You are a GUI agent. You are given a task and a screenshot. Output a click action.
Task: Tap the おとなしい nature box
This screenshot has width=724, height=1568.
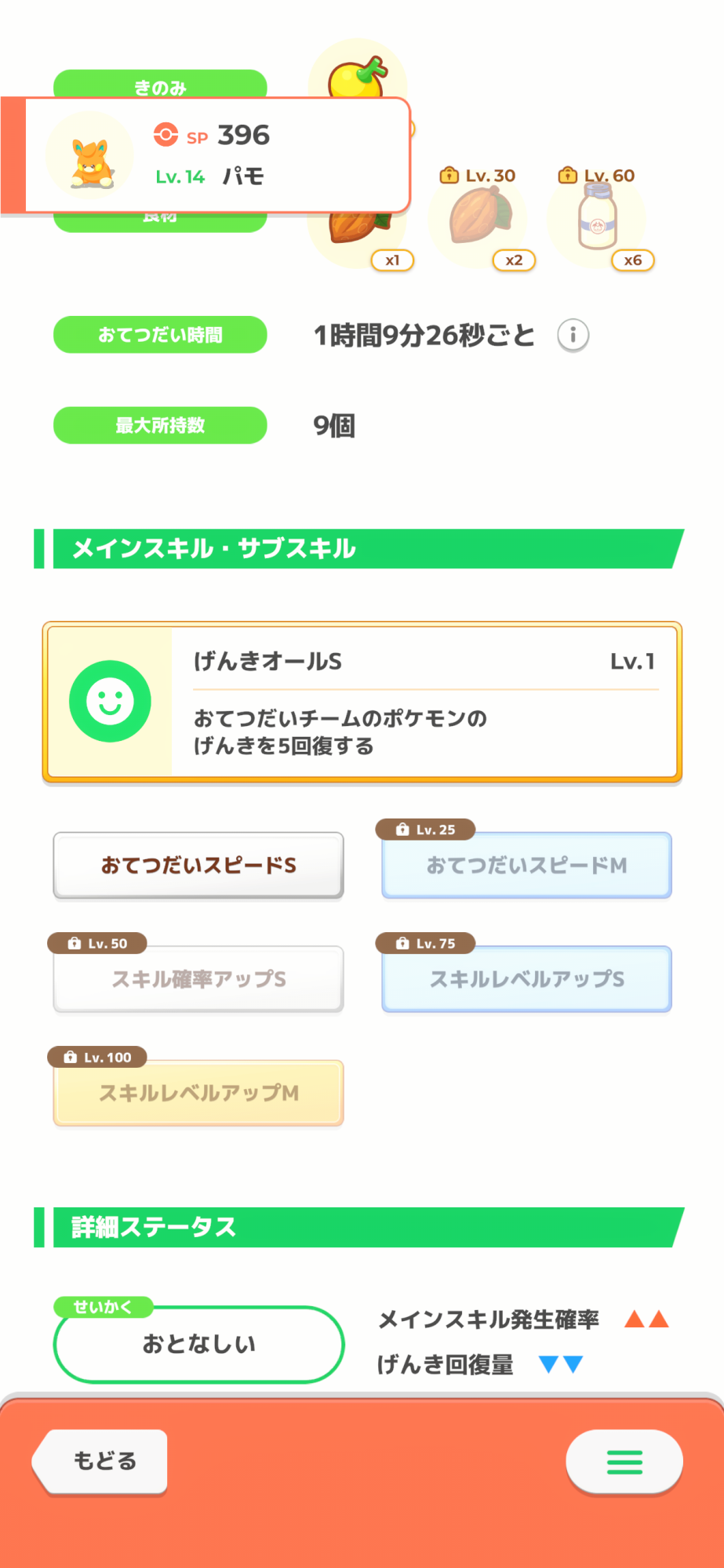198,1344
